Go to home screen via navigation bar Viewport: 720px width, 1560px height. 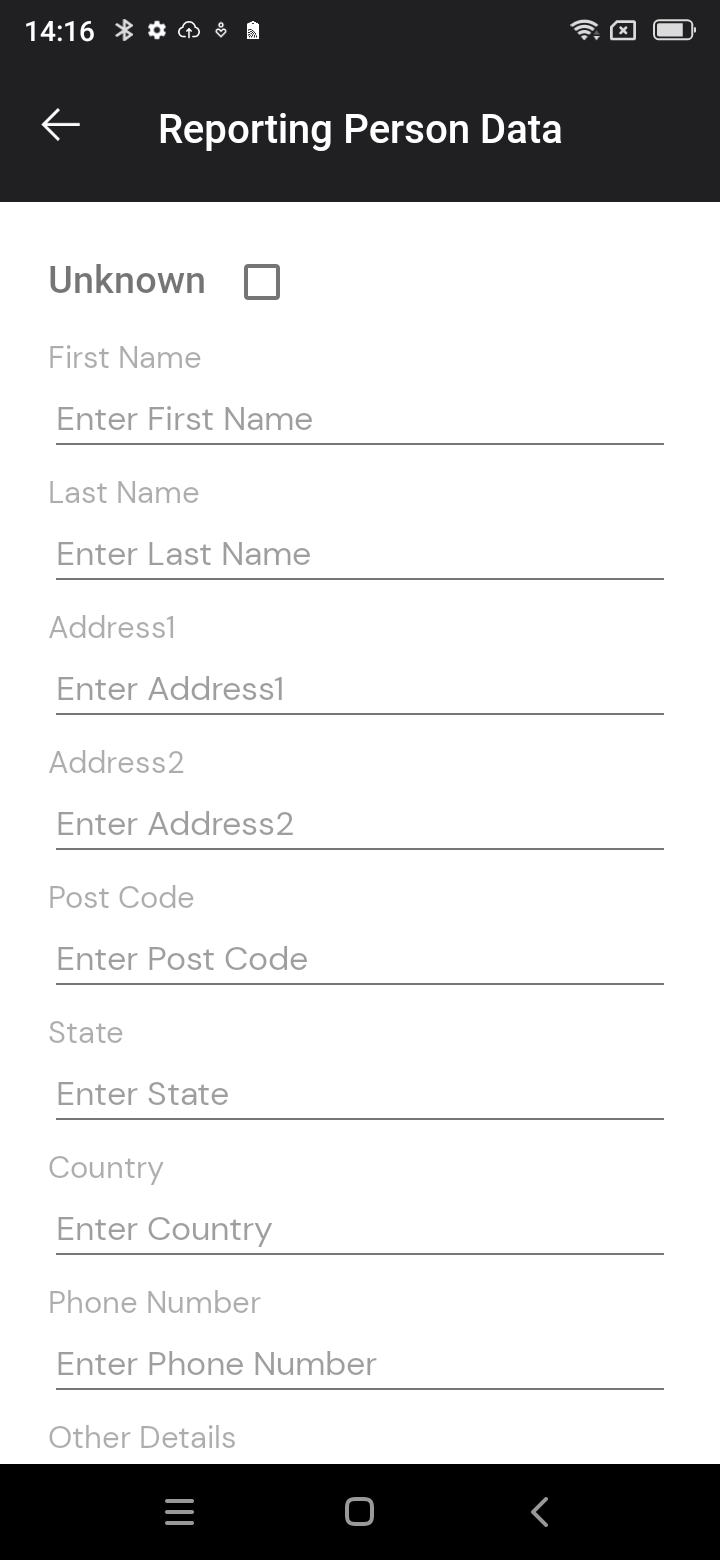360,1512
